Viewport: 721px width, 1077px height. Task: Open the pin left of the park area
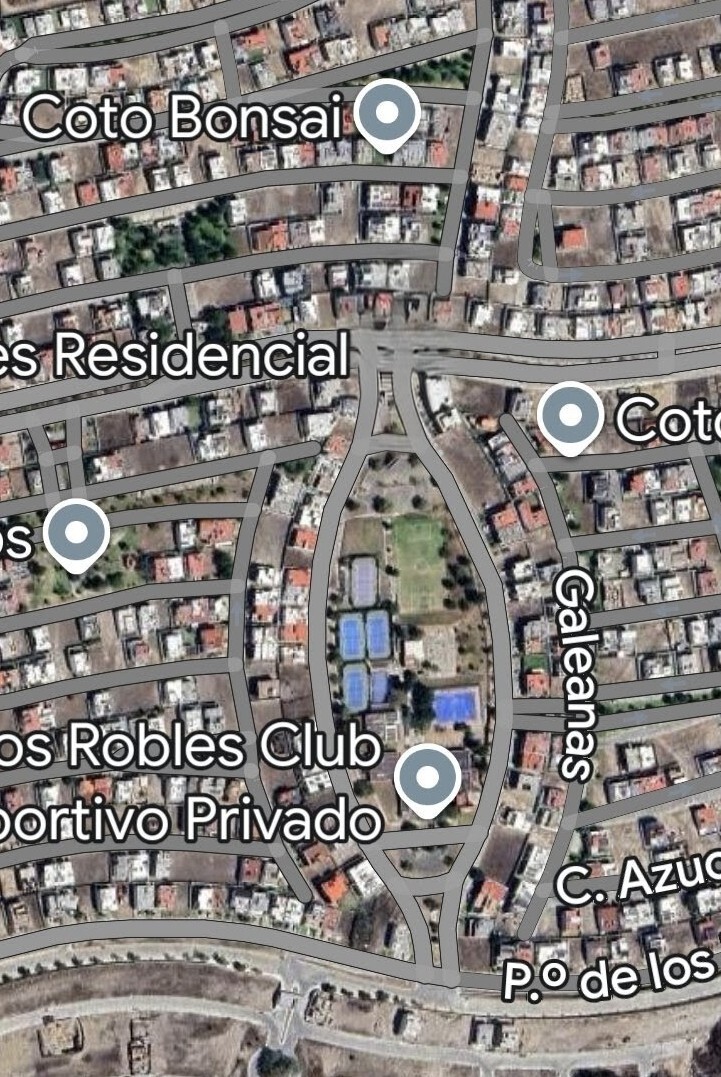(x=76, y=534)
